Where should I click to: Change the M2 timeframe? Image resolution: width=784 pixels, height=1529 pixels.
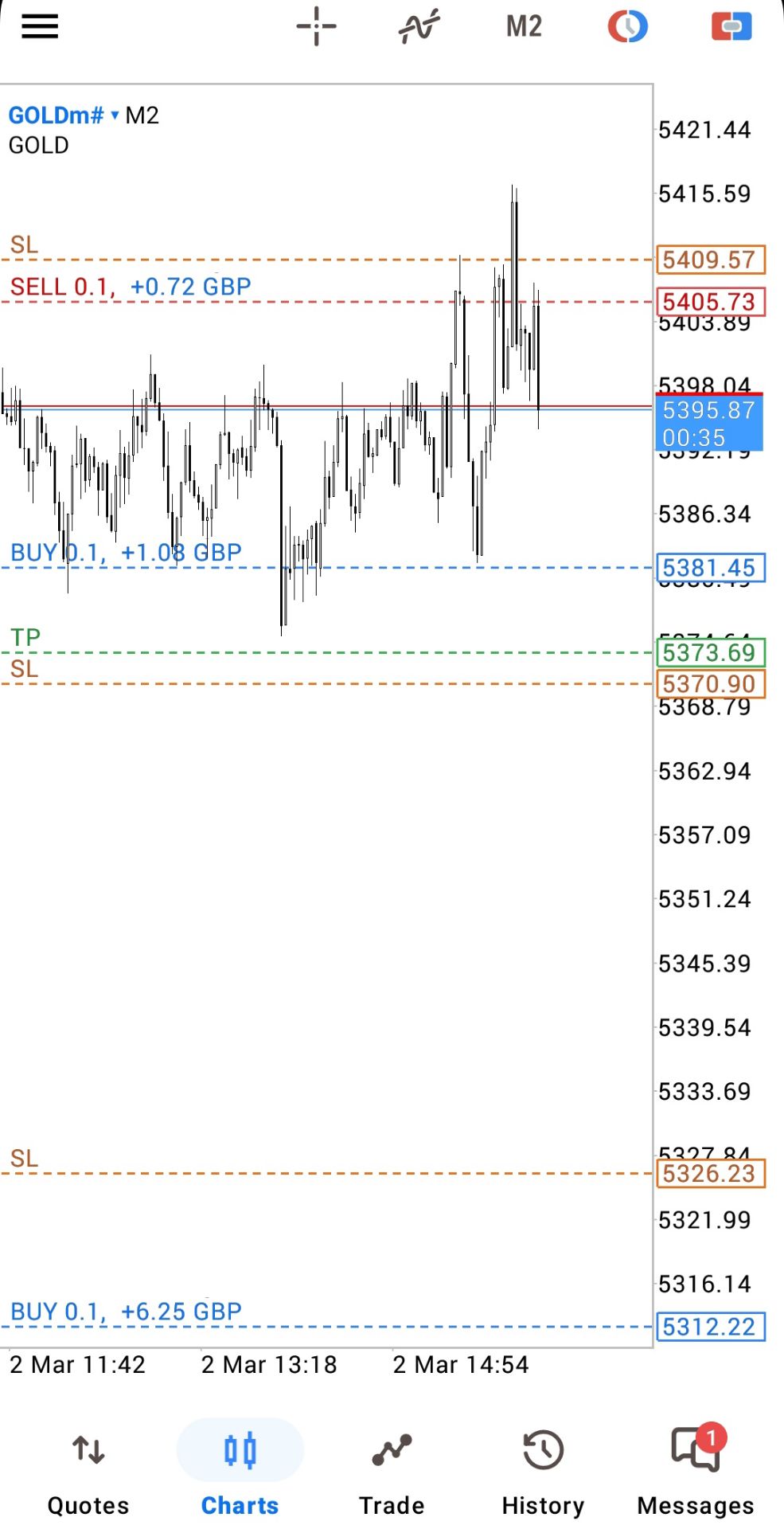[x=524, y=27]
